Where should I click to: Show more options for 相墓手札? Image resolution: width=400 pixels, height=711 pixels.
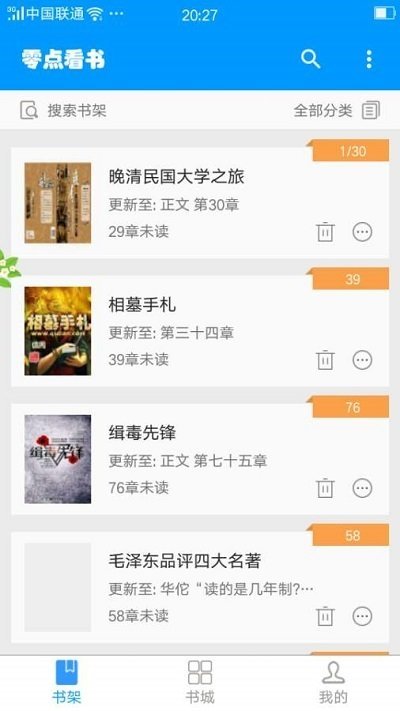point(362,360)
